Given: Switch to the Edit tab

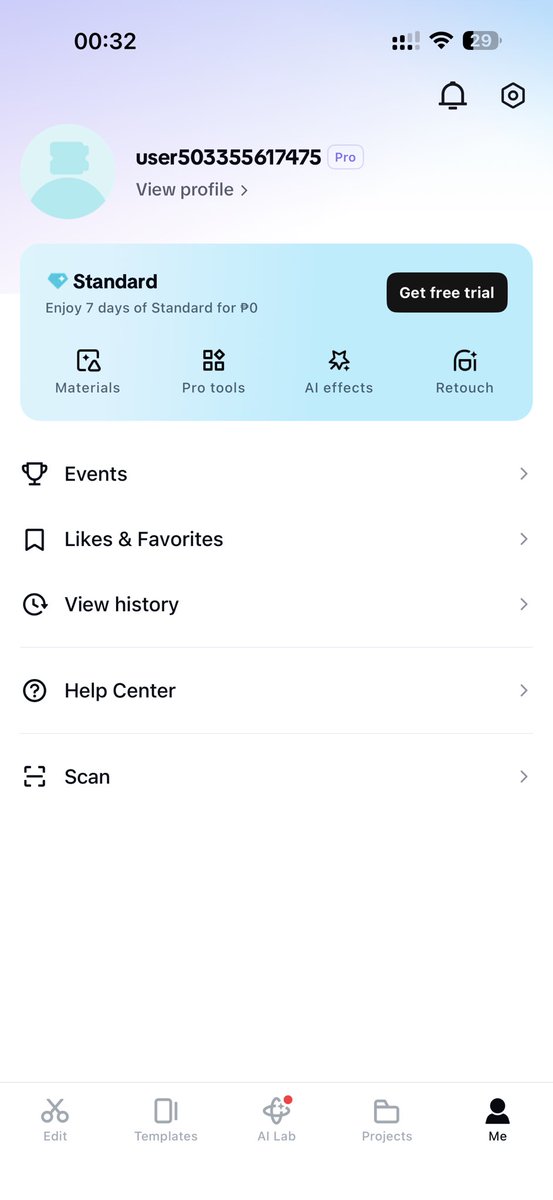Looking at the screenshot, I should coord(55,1120).
